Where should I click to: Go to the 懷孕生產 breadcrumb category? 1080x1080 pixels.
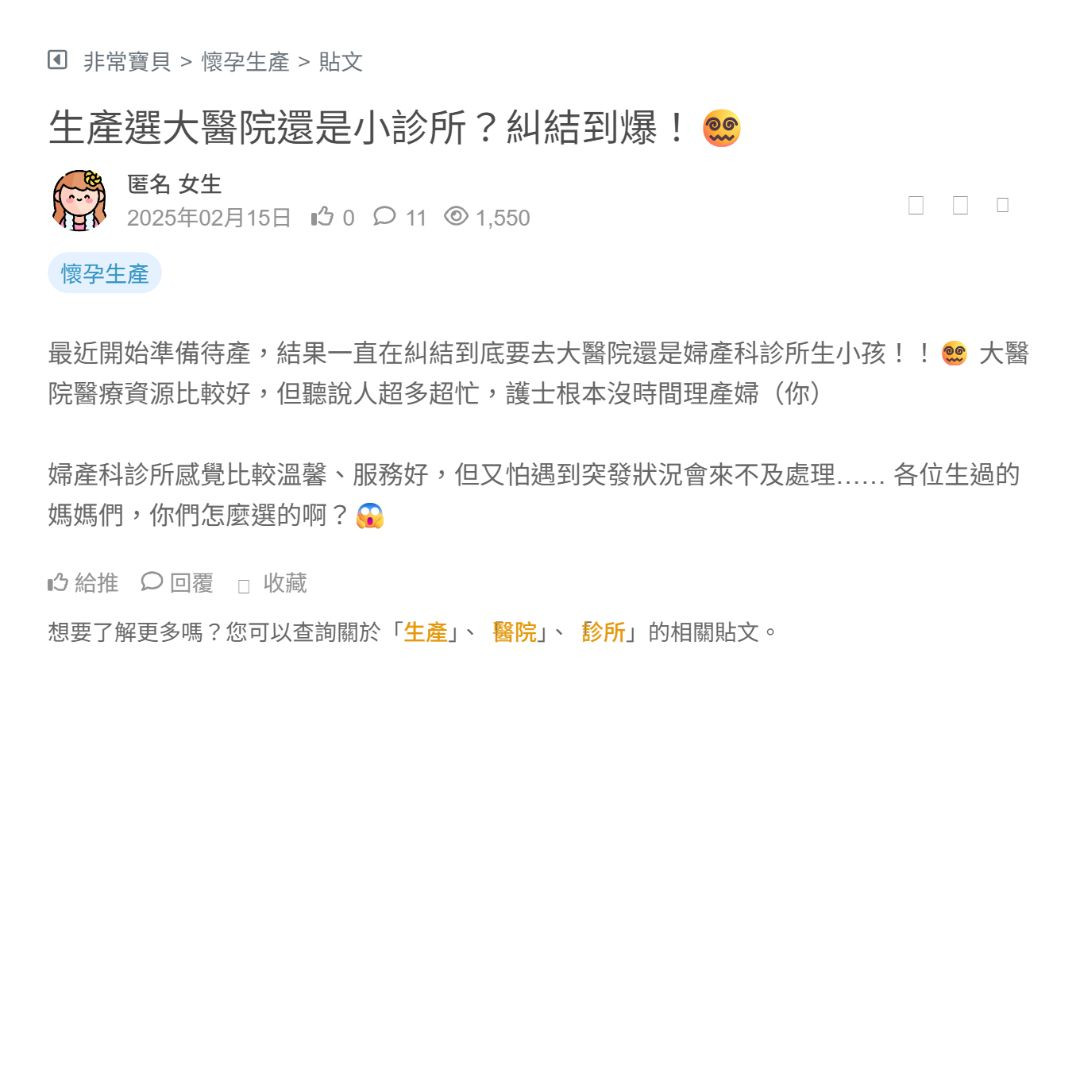click(245, 62)
